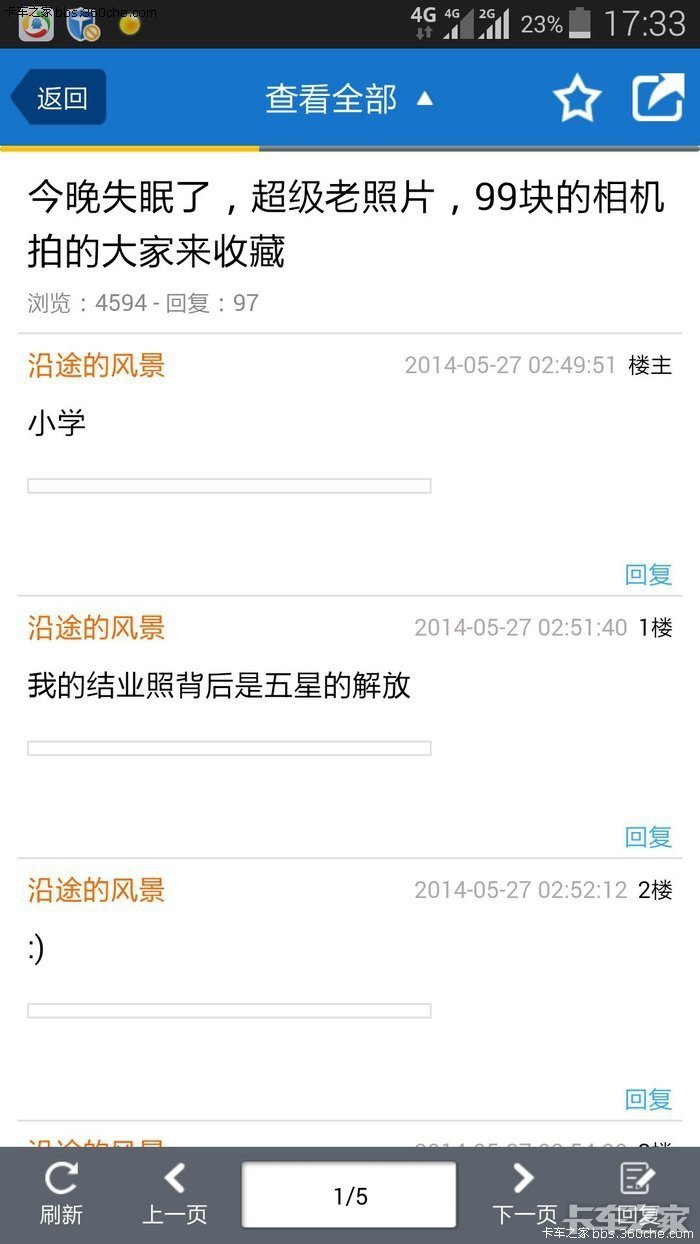This screenshot has width=700, height=1244.
Task: Open the image in the 小学 post
Action: point(229,486)
